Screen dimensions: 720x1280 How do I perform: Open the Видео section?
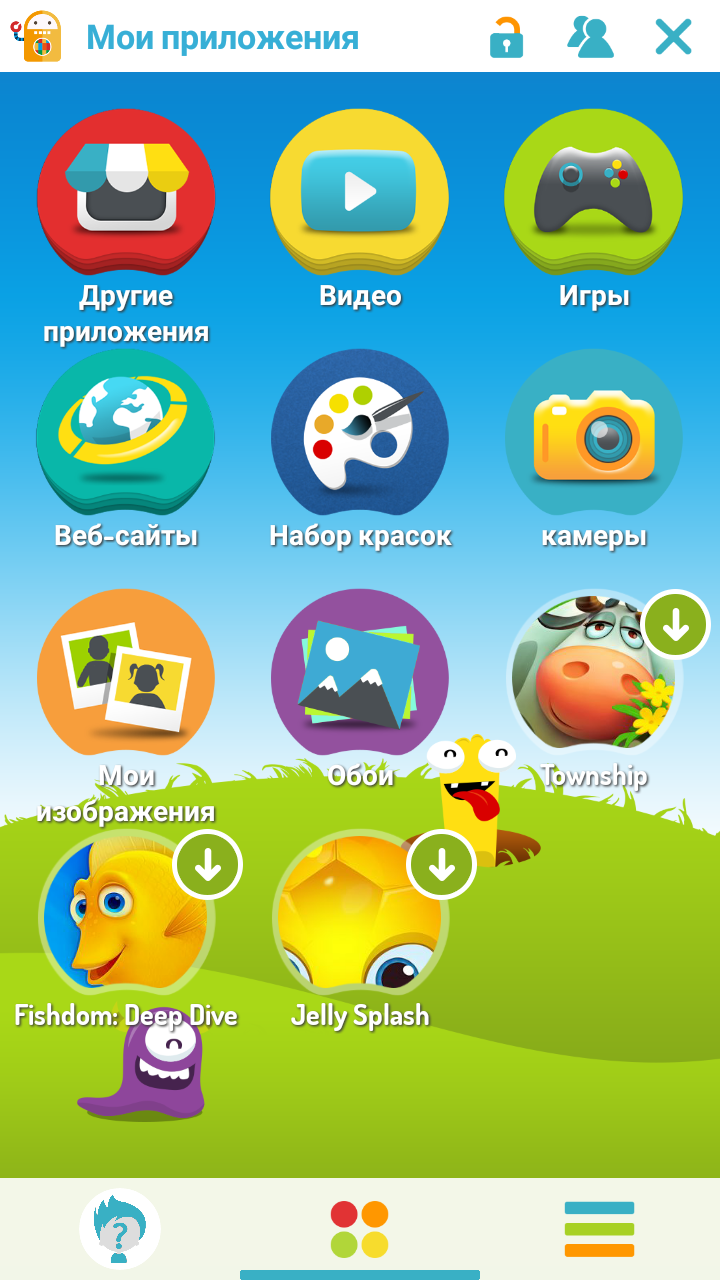360,191
